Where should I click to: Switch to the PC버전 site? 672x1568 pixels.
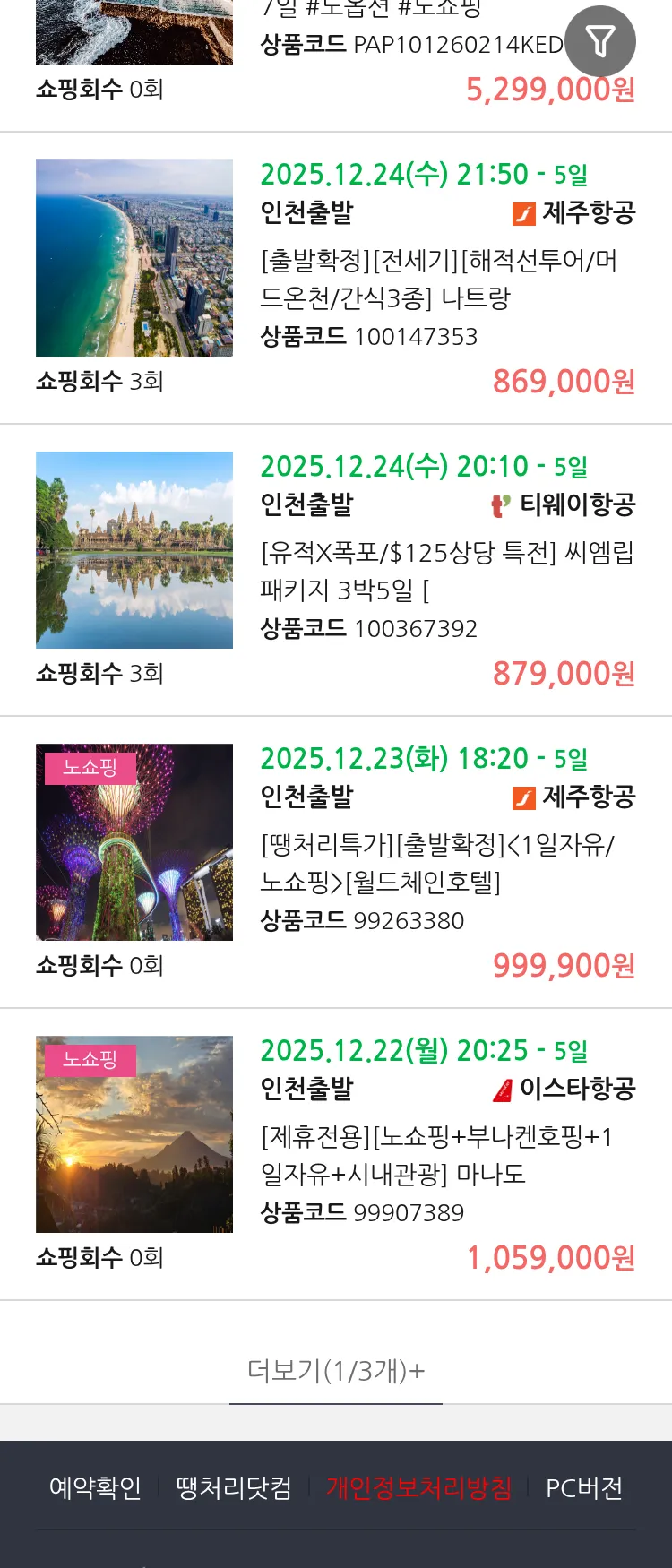584,1488
